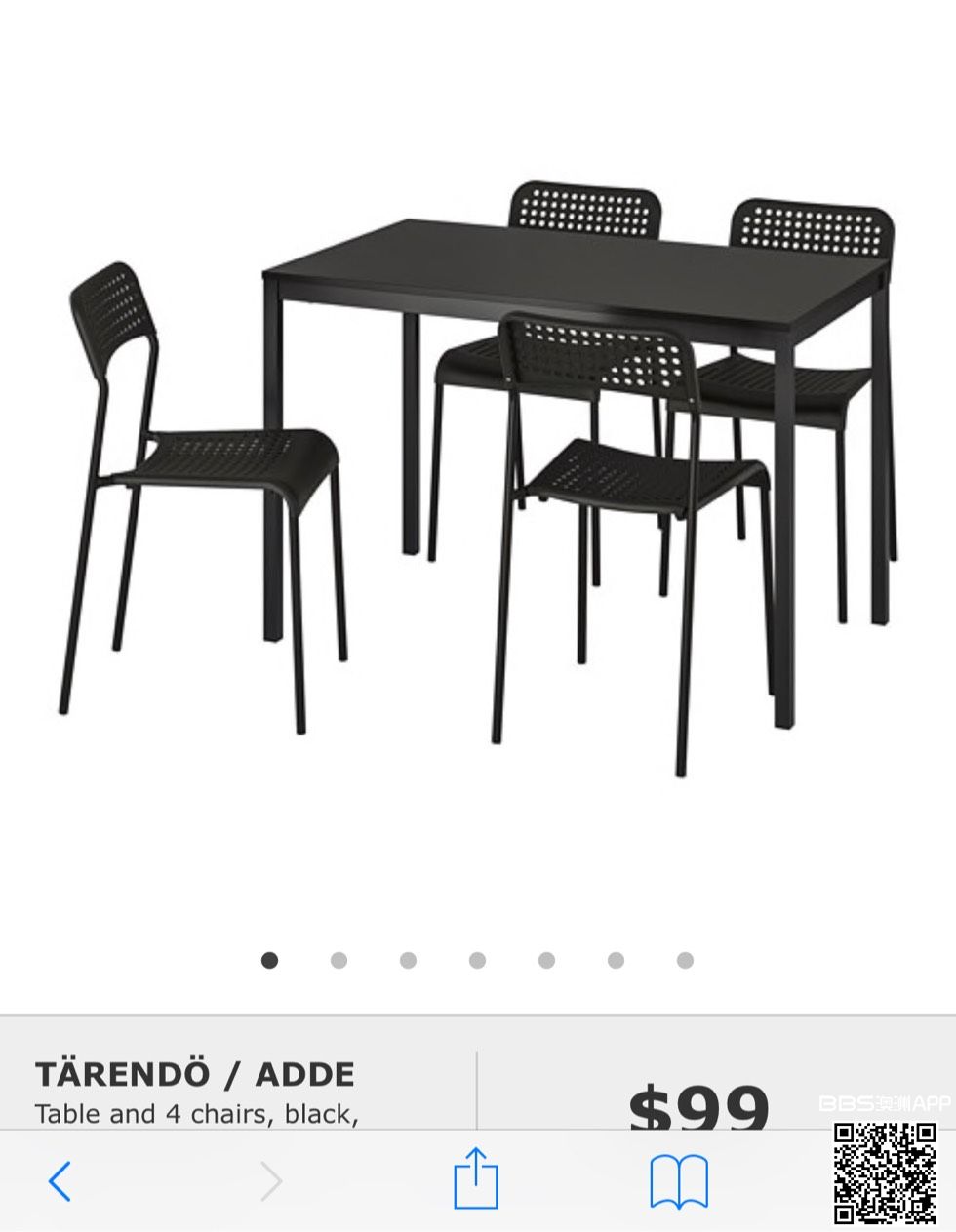Jump to the second image dot
This screenshot has height=1232, width=956.
point(339,961)
